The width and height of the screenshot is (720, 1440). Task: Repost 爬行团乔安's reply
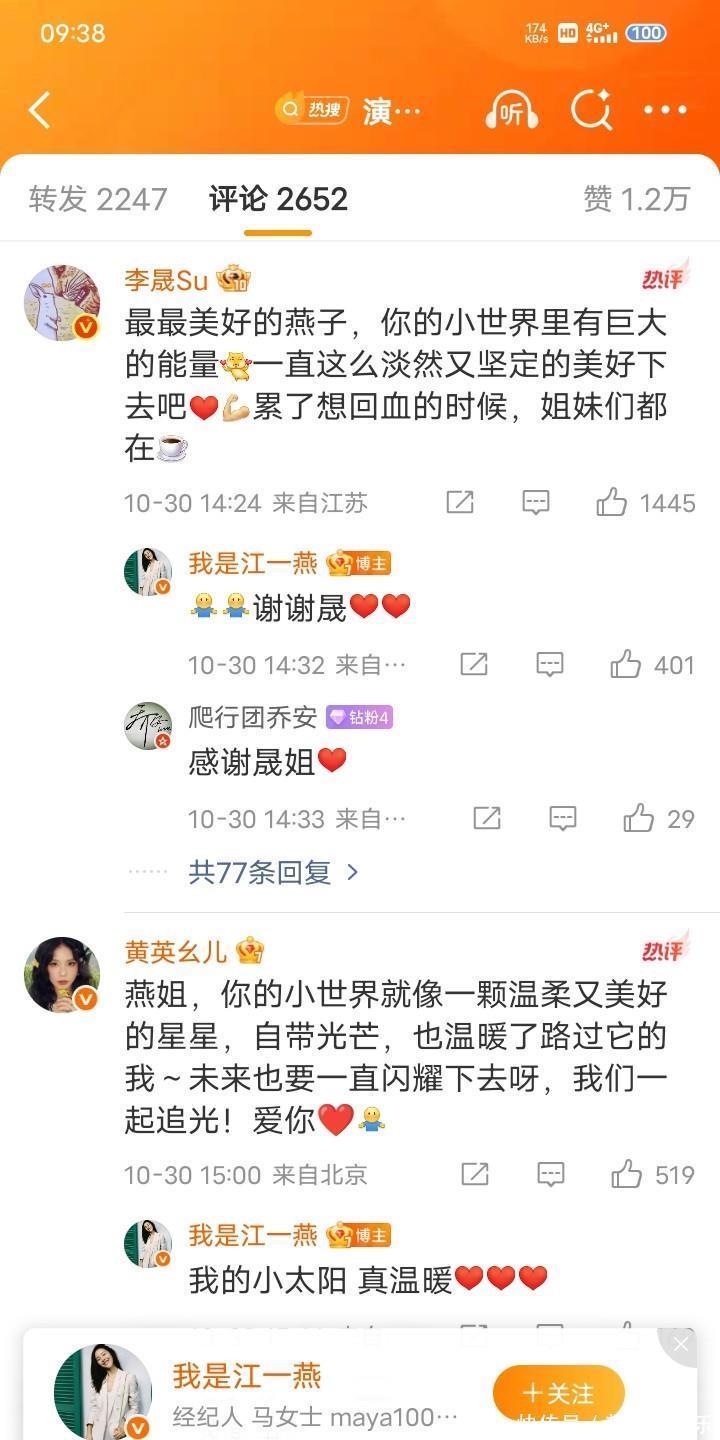tap(487, 819)
